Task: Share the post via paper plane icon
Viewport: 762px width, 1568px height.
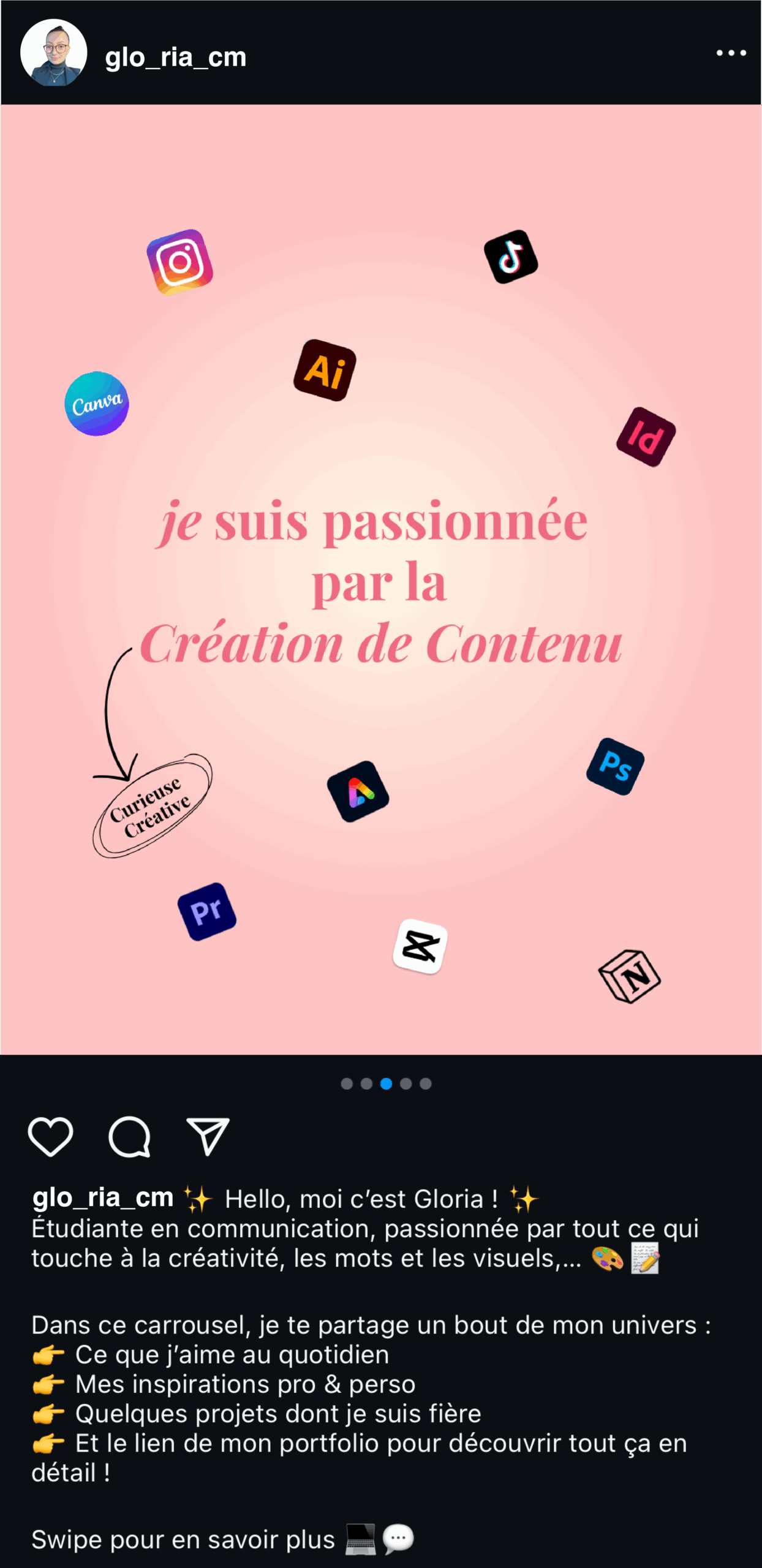Action: [208, 1137]
